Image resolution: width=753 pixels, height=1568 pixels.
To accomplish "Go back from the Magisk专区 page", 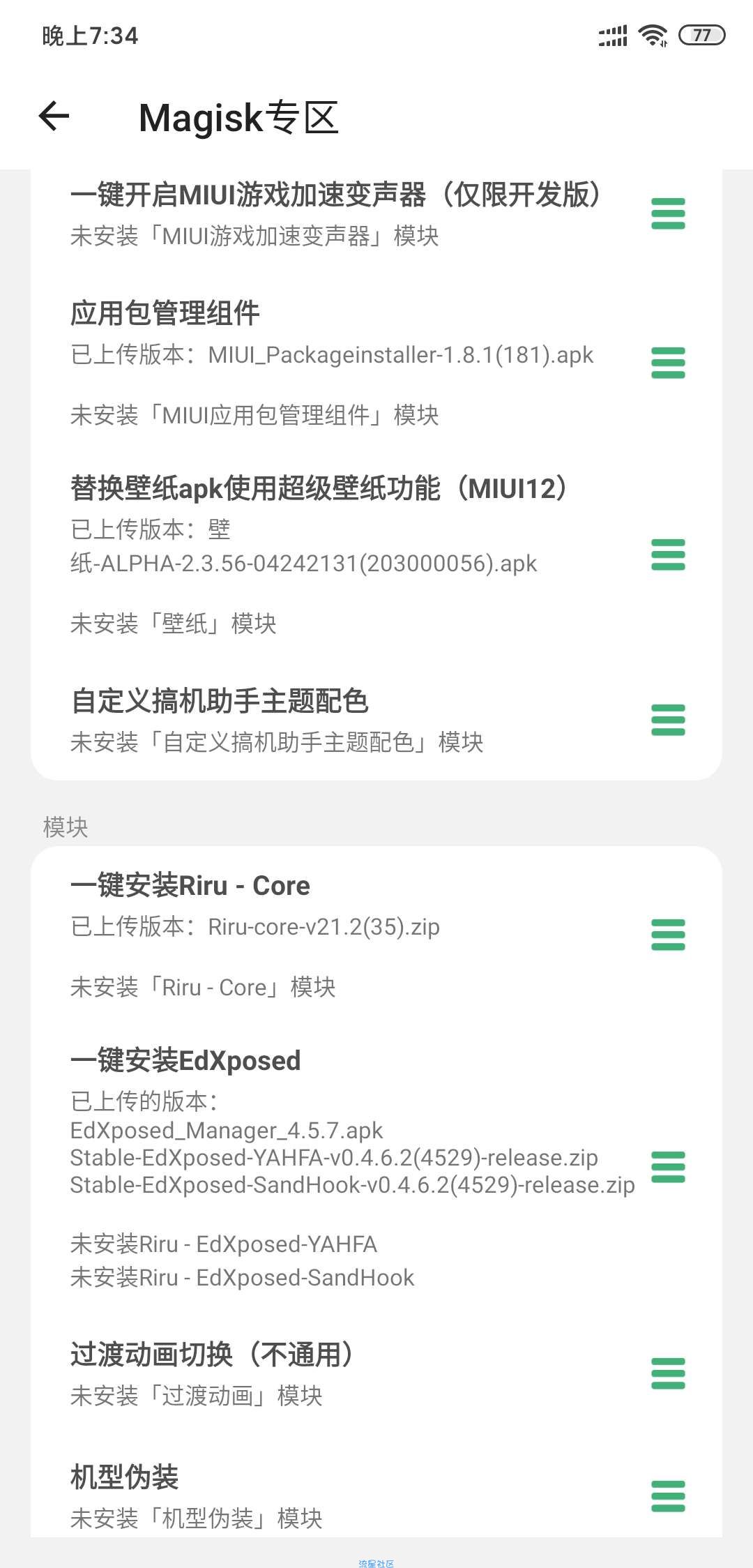I will [54, 116].
